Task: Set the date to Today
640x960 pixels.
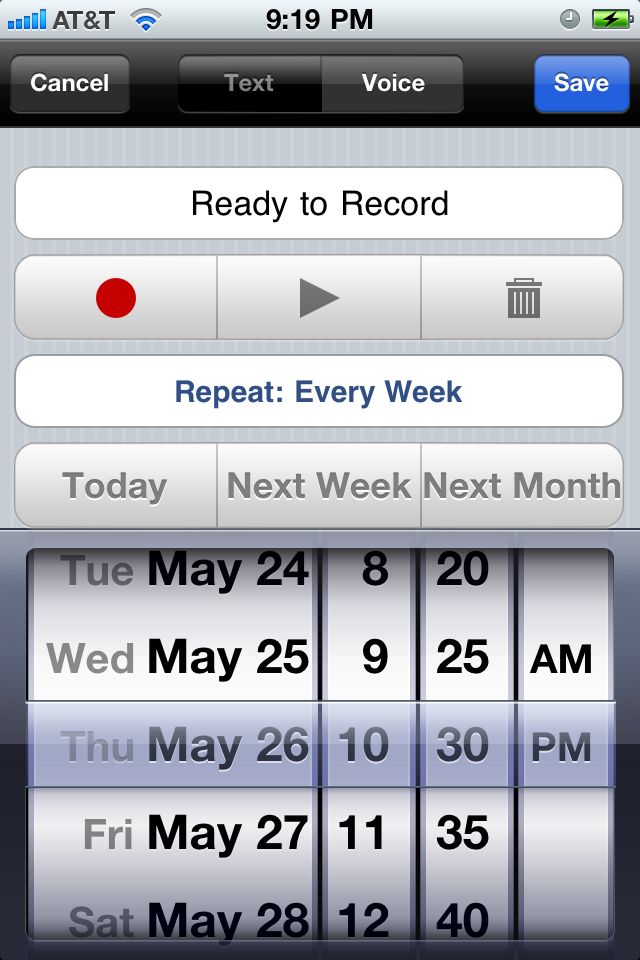Action: 115,486
